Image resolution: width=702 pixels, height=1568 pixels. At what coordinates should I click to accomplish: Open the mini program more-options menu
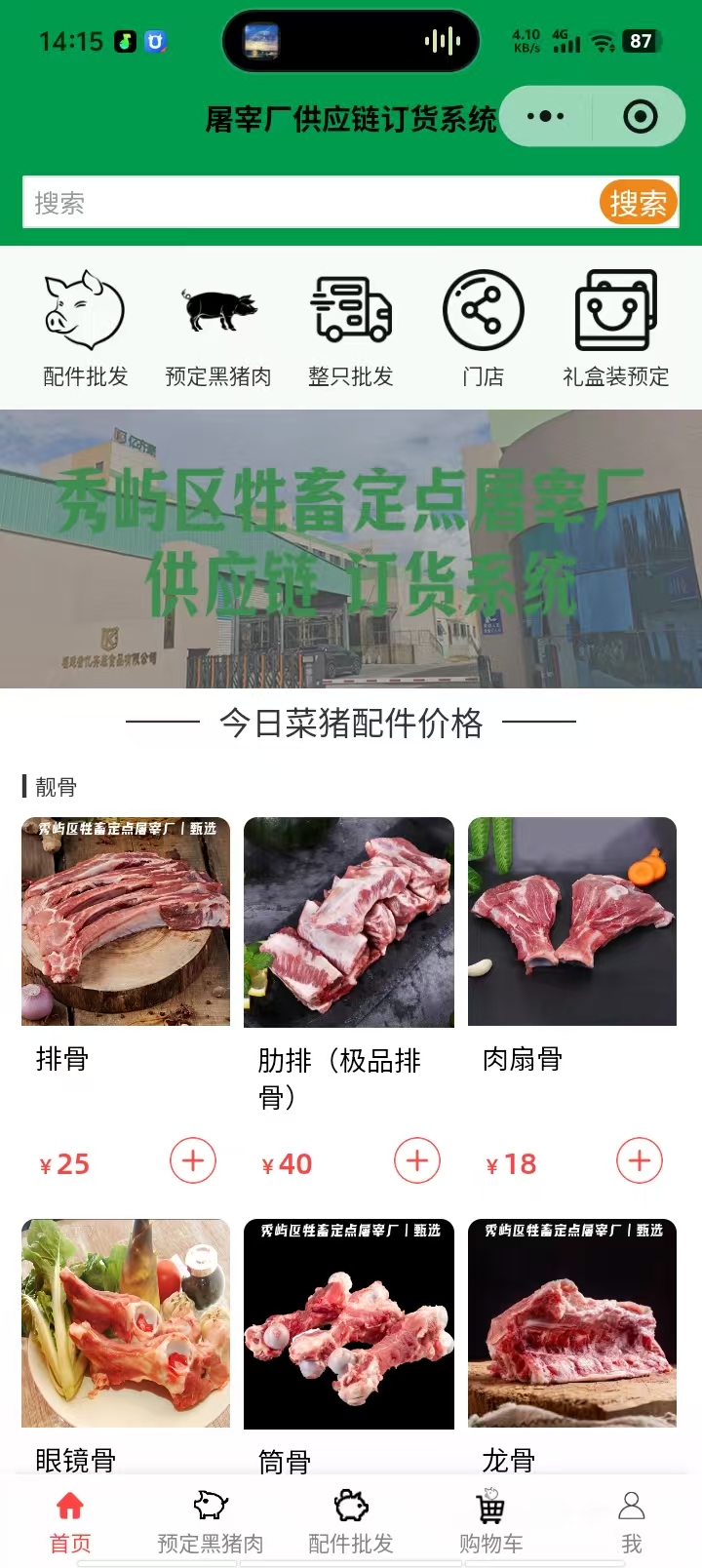point(545,117)
